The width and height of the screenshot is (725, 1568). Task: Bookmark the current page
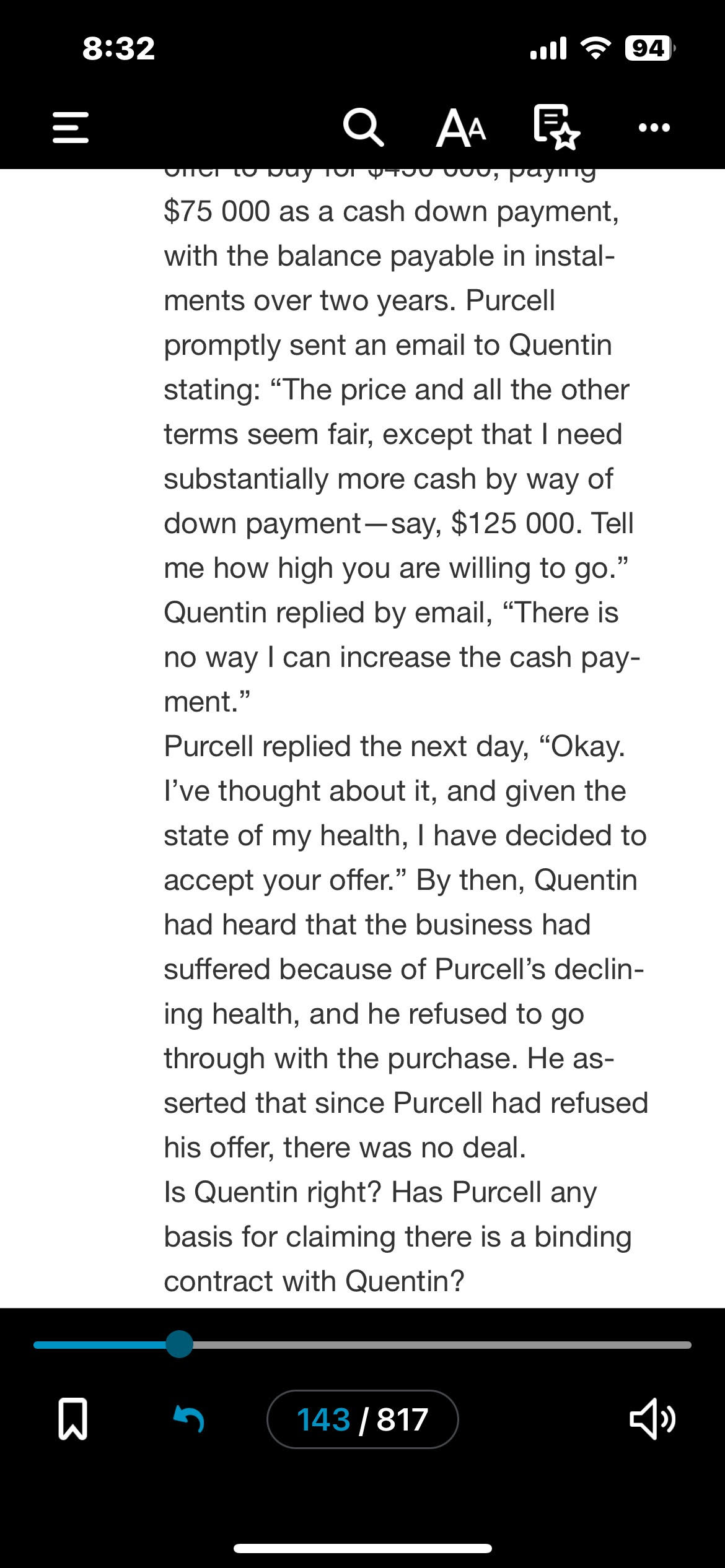click(72, 1419)
